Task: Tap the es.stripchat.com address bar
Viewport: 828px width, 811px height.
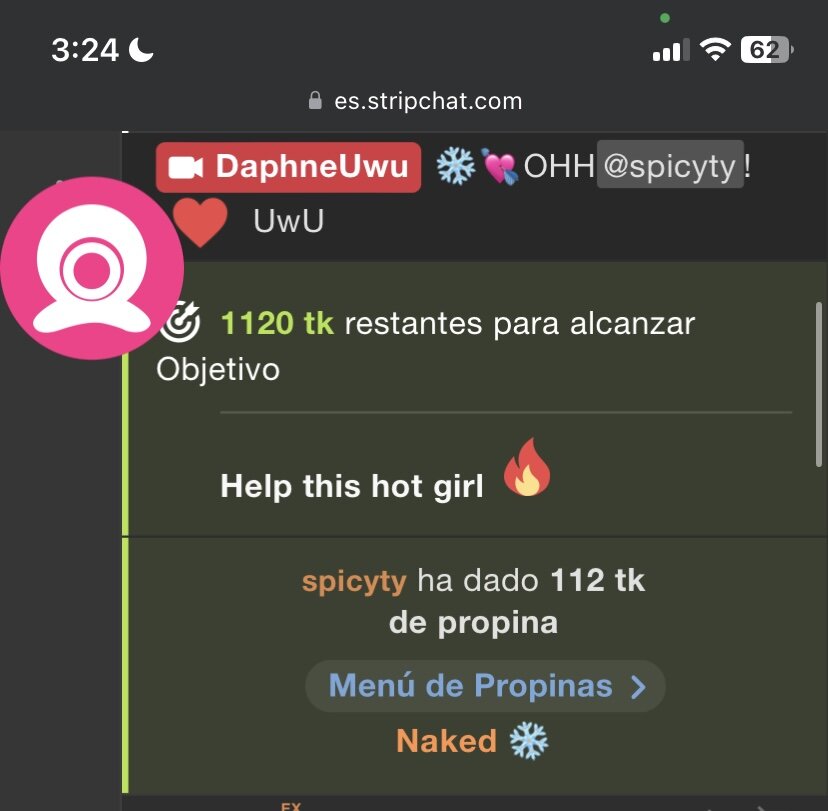Action: pos(414,101)
